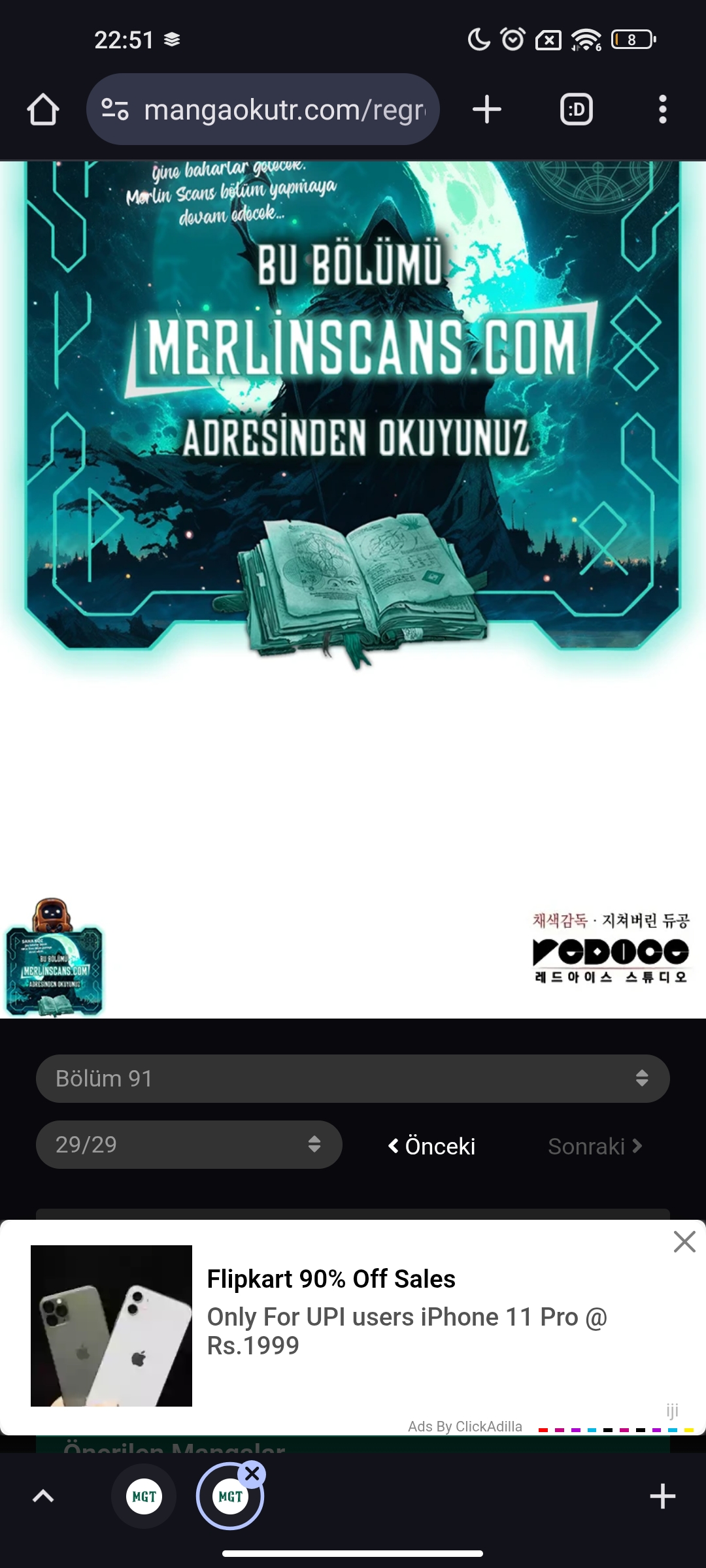
Task: Go to the previous chapter with Önceki
Action: click(431, 1146)
